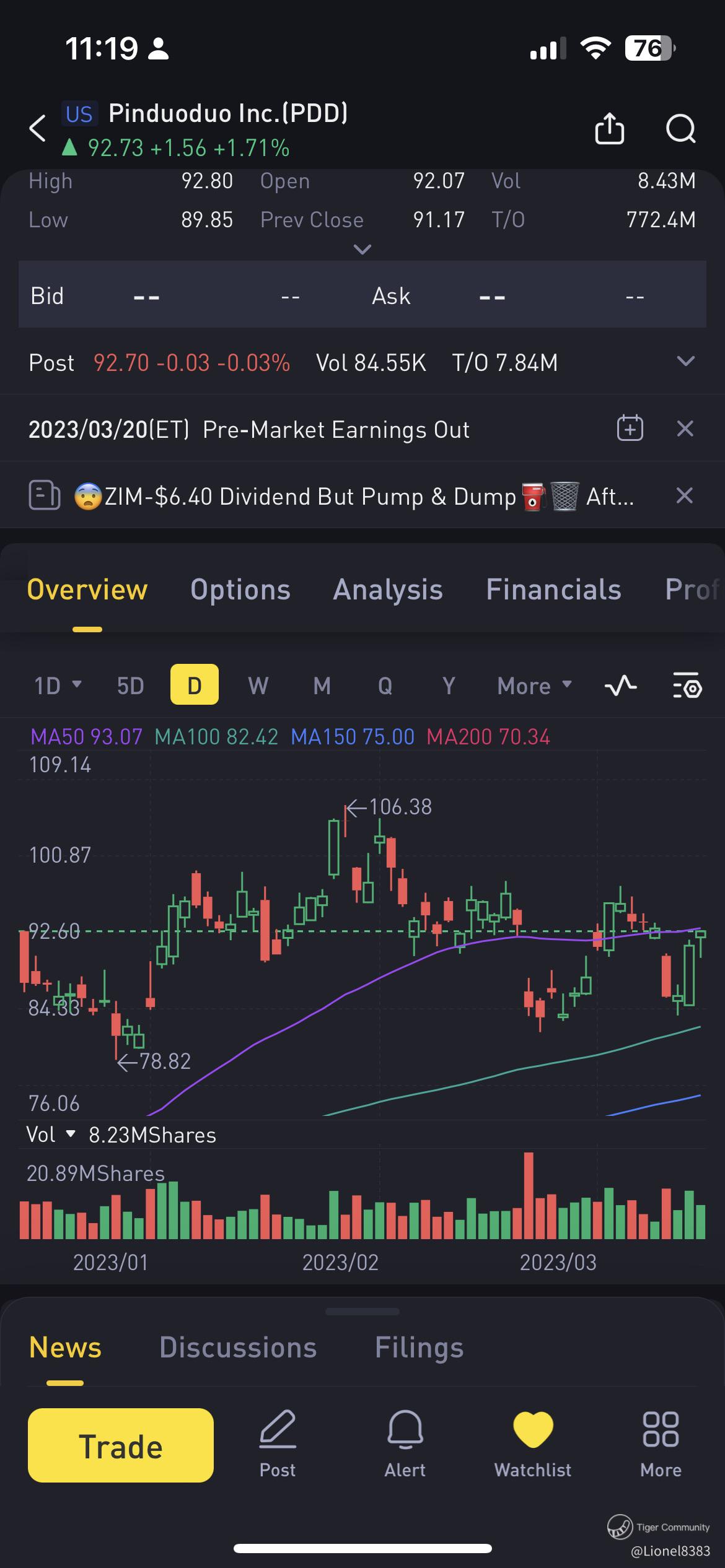Viewport: 725px width, 1568px height.
Task: Select the 5D chart range
Action: 130,686
